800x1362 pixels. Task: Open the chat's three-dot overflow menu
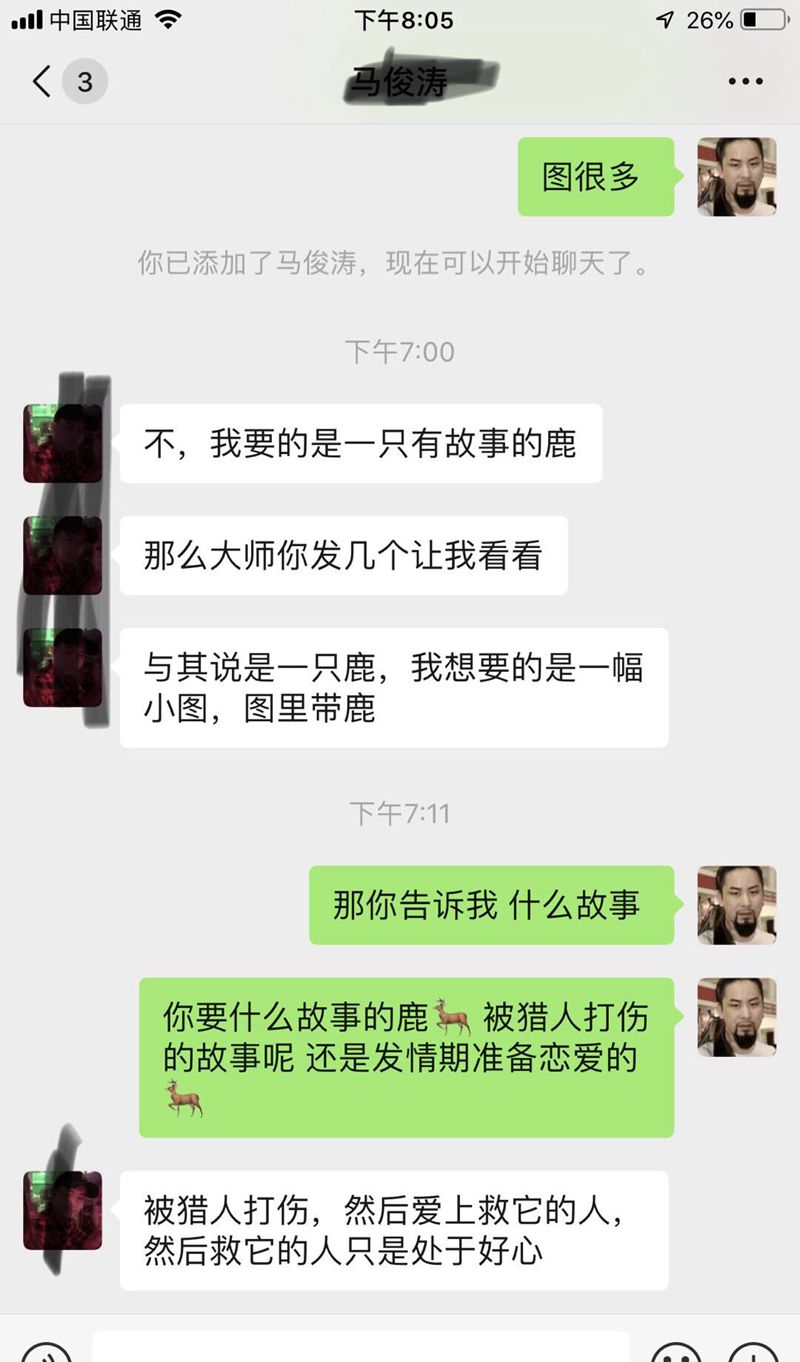click(745, 81)
